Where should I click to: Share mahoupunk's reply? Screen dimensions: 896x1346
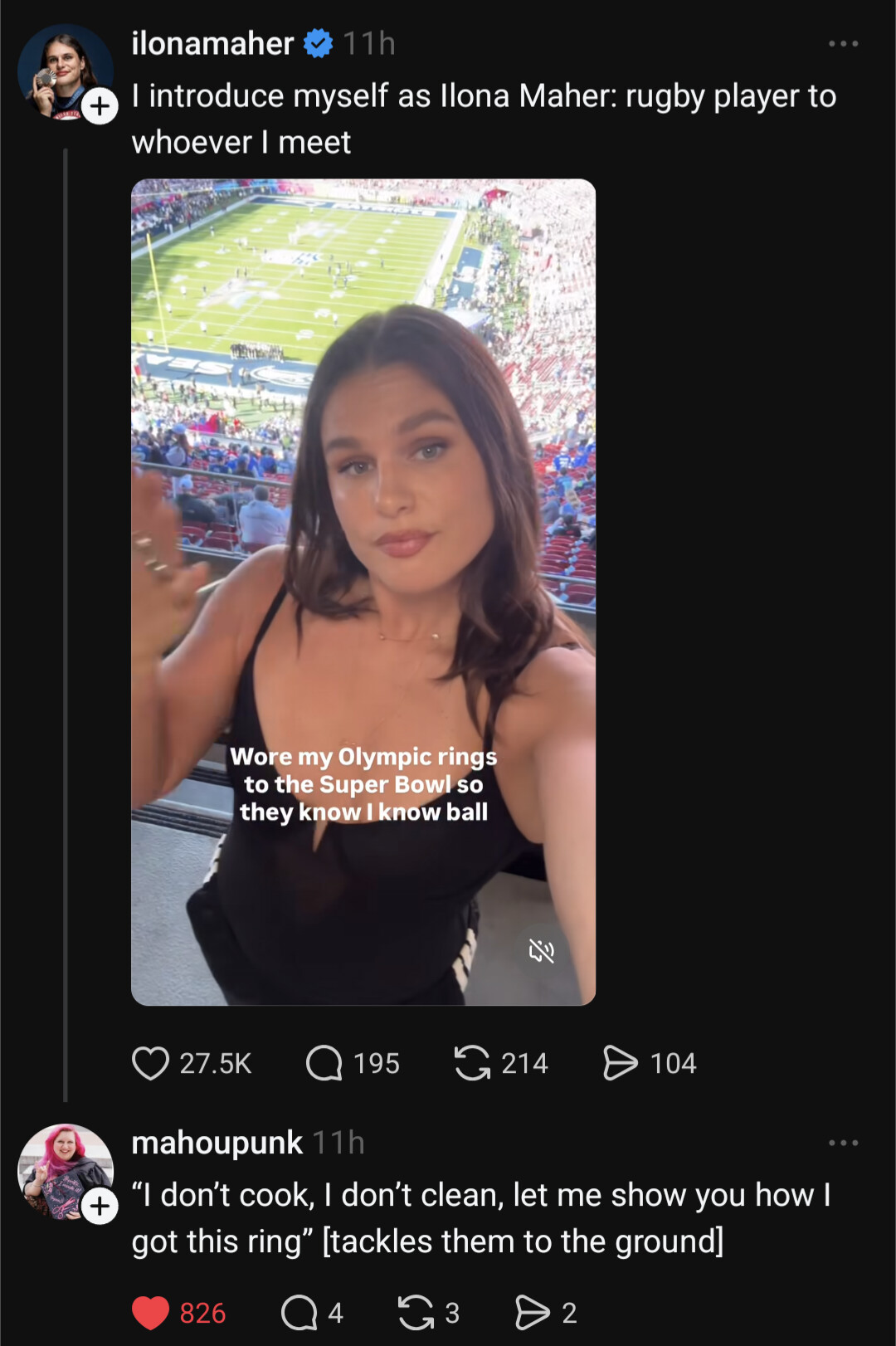click(532, 1313)
